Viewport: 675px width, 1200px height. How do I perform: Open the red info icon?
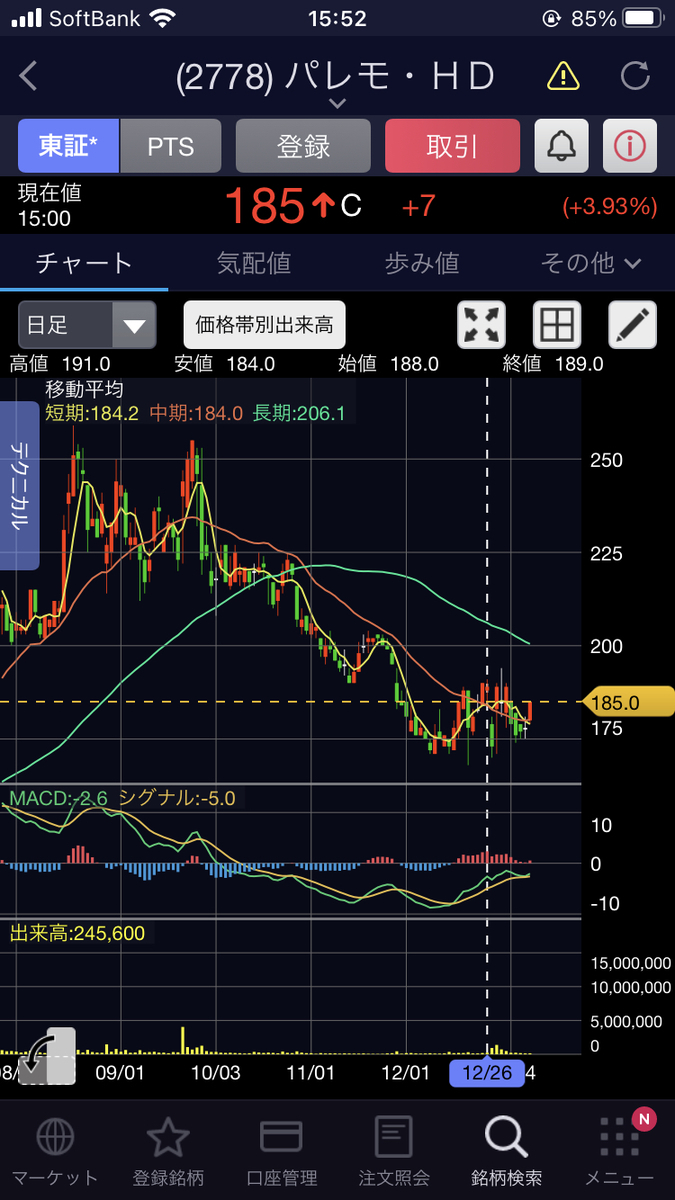[x=630, y=147]
